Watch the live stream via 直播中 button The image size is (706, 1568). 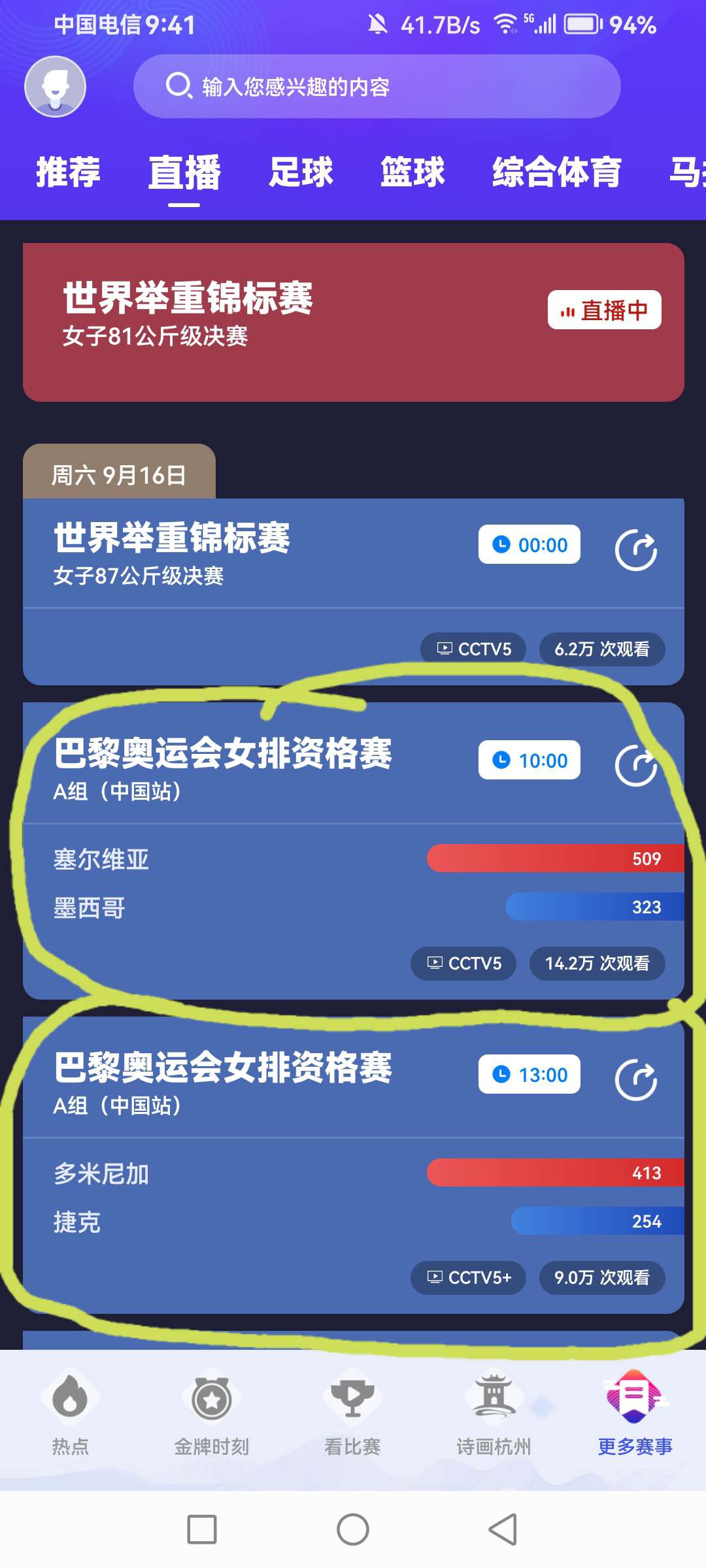point(604,310)
